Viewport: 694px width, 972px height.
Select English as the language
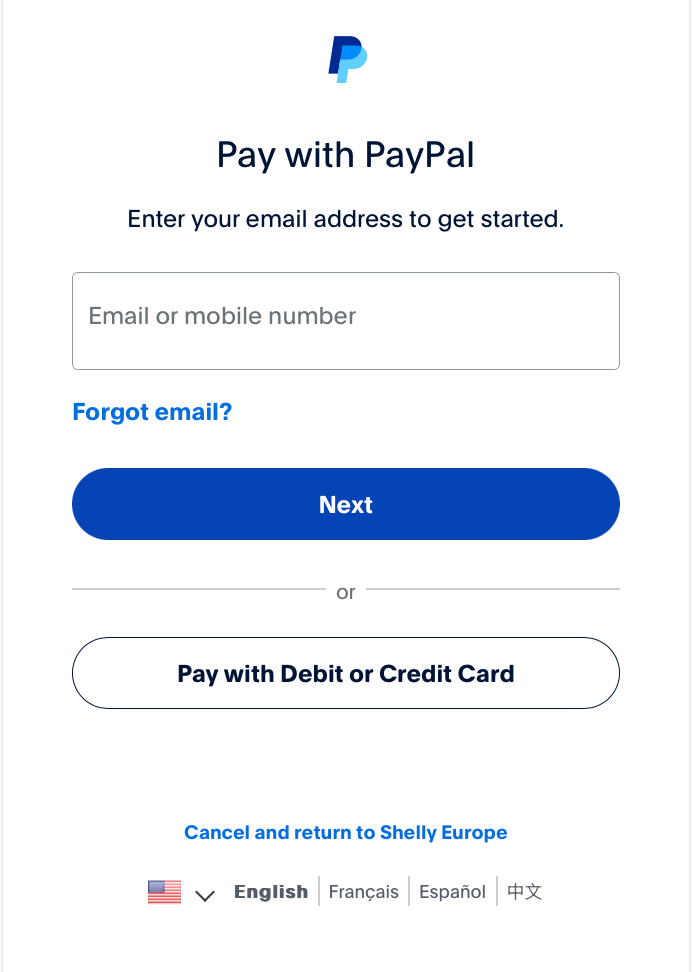tap(271, 892)
